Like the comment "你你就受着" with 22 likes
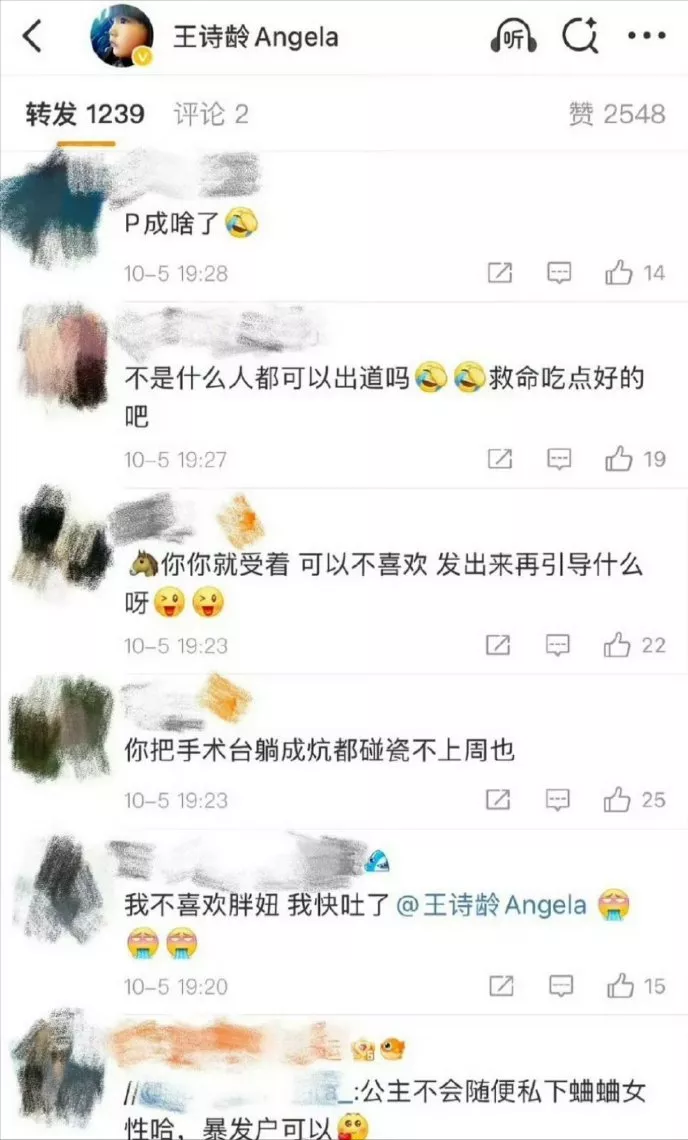Screen dimensions: 688x1140 (x=619, y=646)
